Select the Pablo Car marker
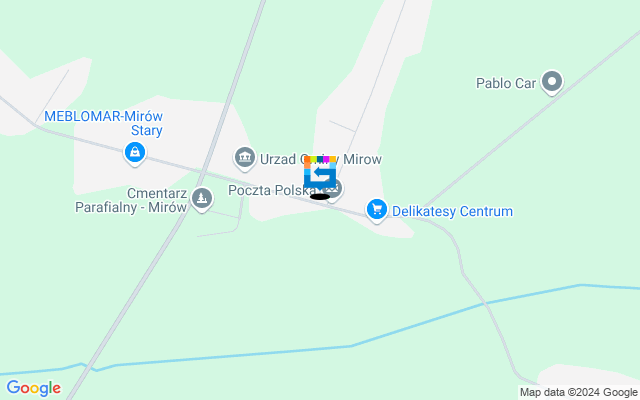Screen dimensions: 640x400 (x=552, y=82)
